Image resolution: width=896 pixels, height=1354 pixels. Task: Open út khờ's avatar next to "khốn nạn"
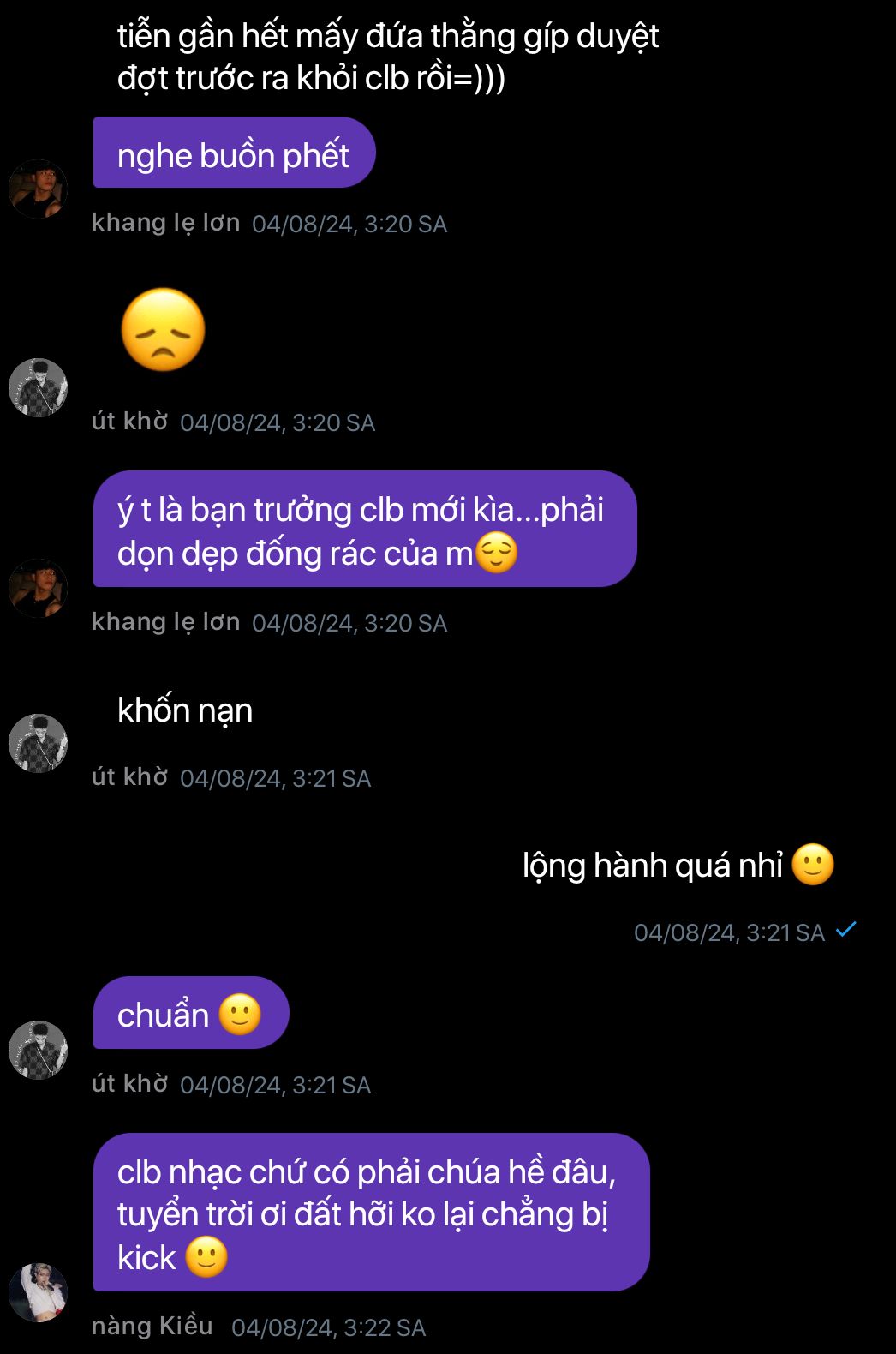39,743
